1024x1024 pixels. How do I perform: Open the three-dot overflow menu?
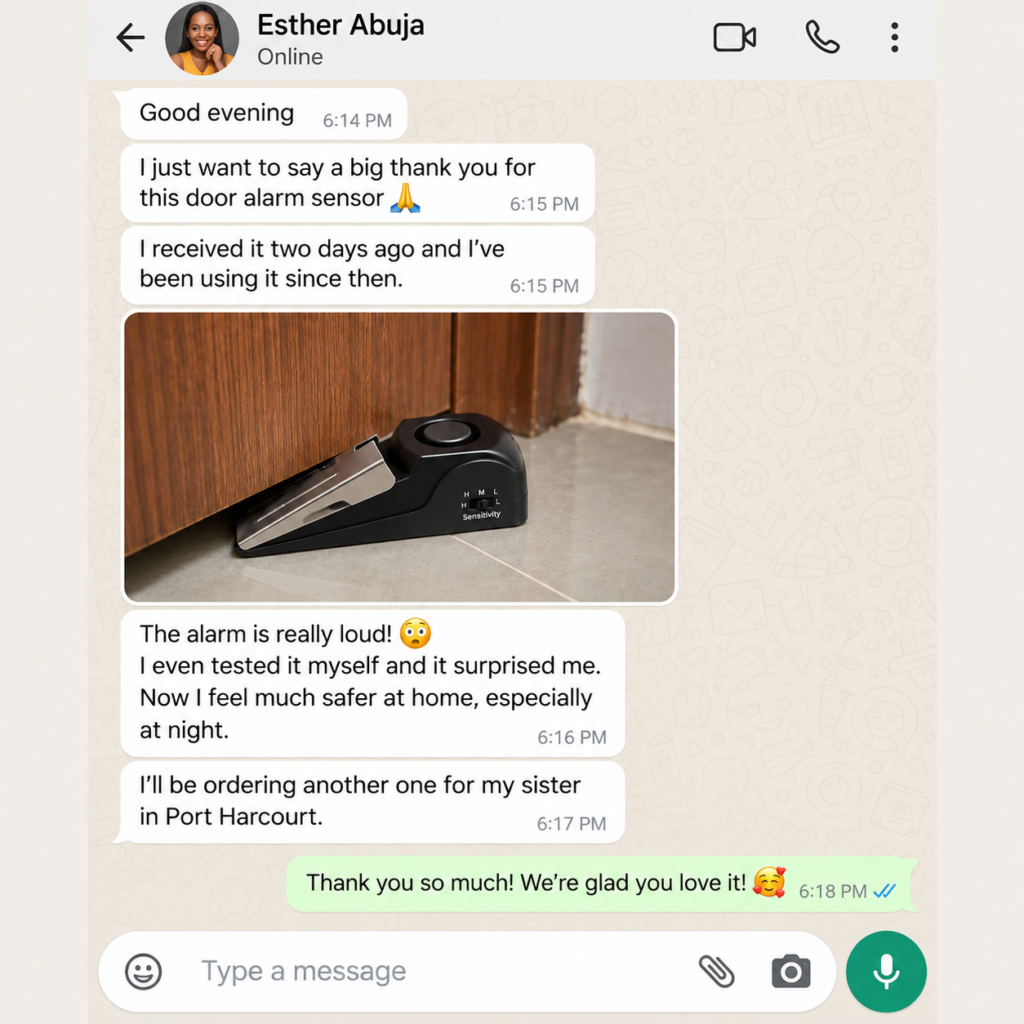(895, 37)
